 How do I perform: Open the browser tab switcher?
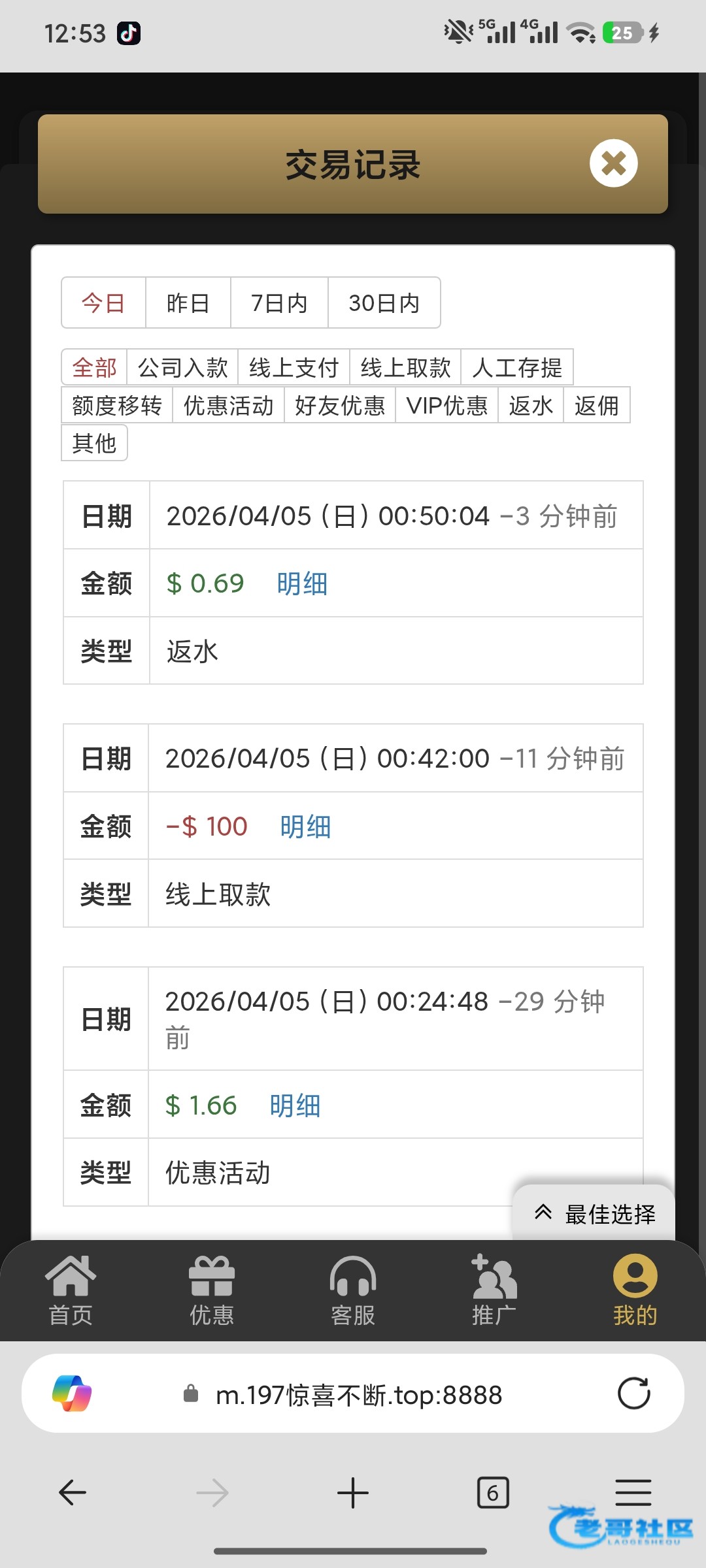click(x=493, y=1493)
